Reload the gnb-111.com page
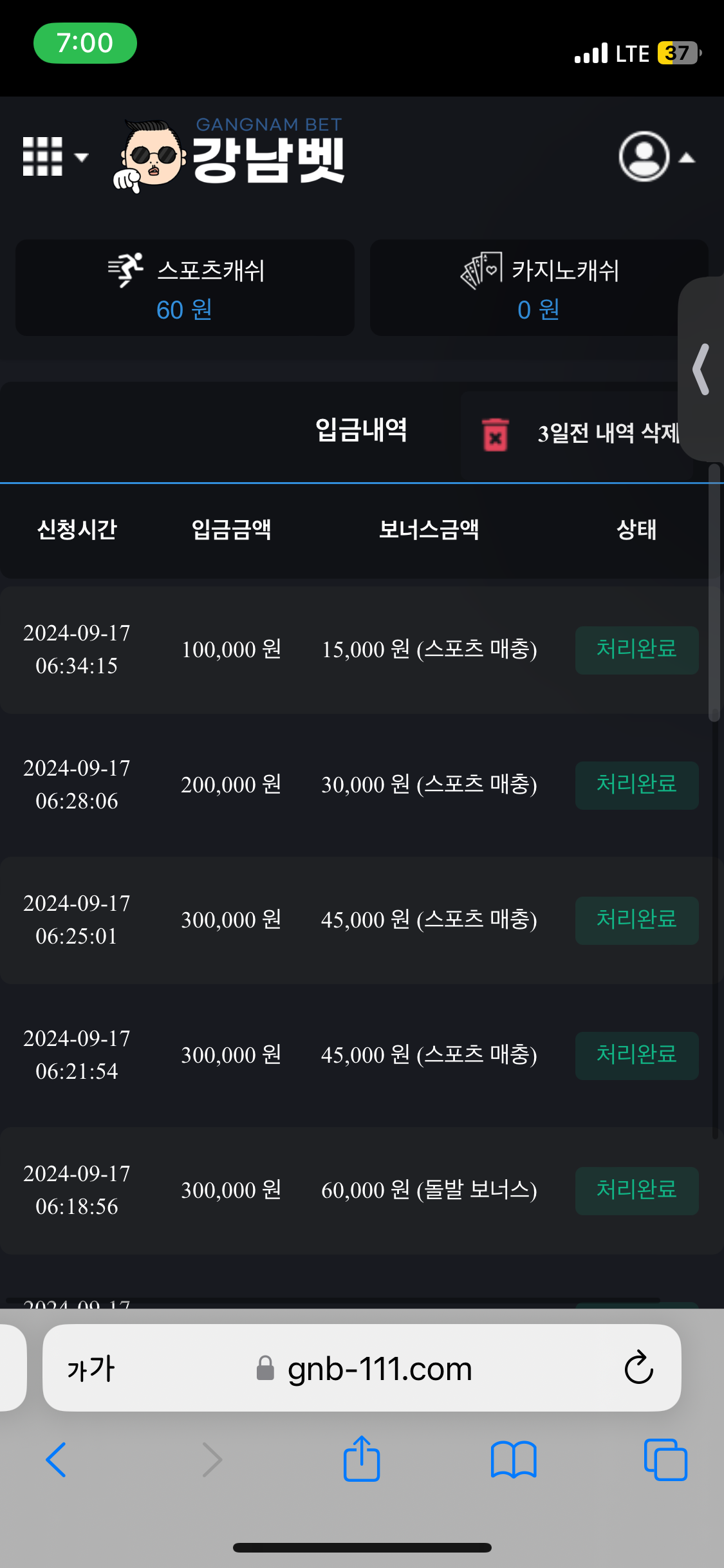Viewport: 724px width, 1568px height. (x=638, y=1367)
